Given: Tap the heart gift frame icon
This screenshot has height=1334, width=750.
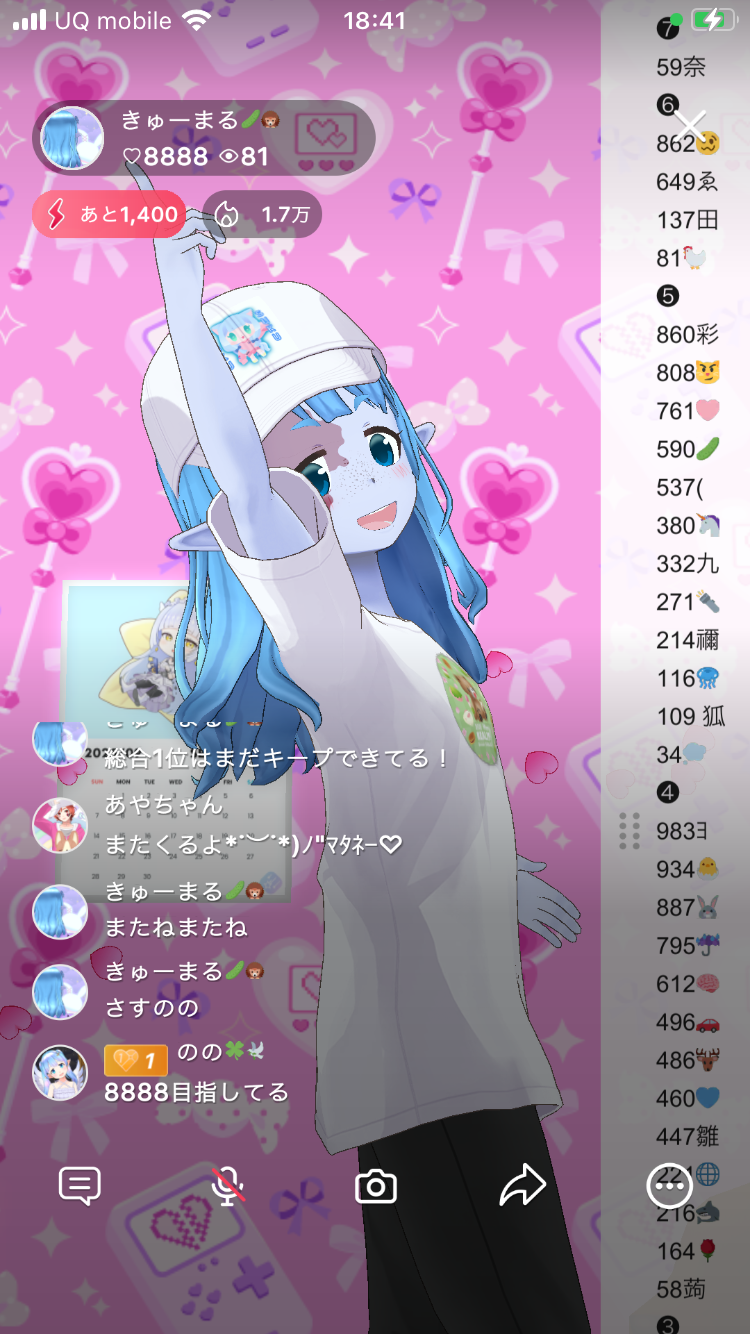Looking at the screenshot, I should (325, 138).
